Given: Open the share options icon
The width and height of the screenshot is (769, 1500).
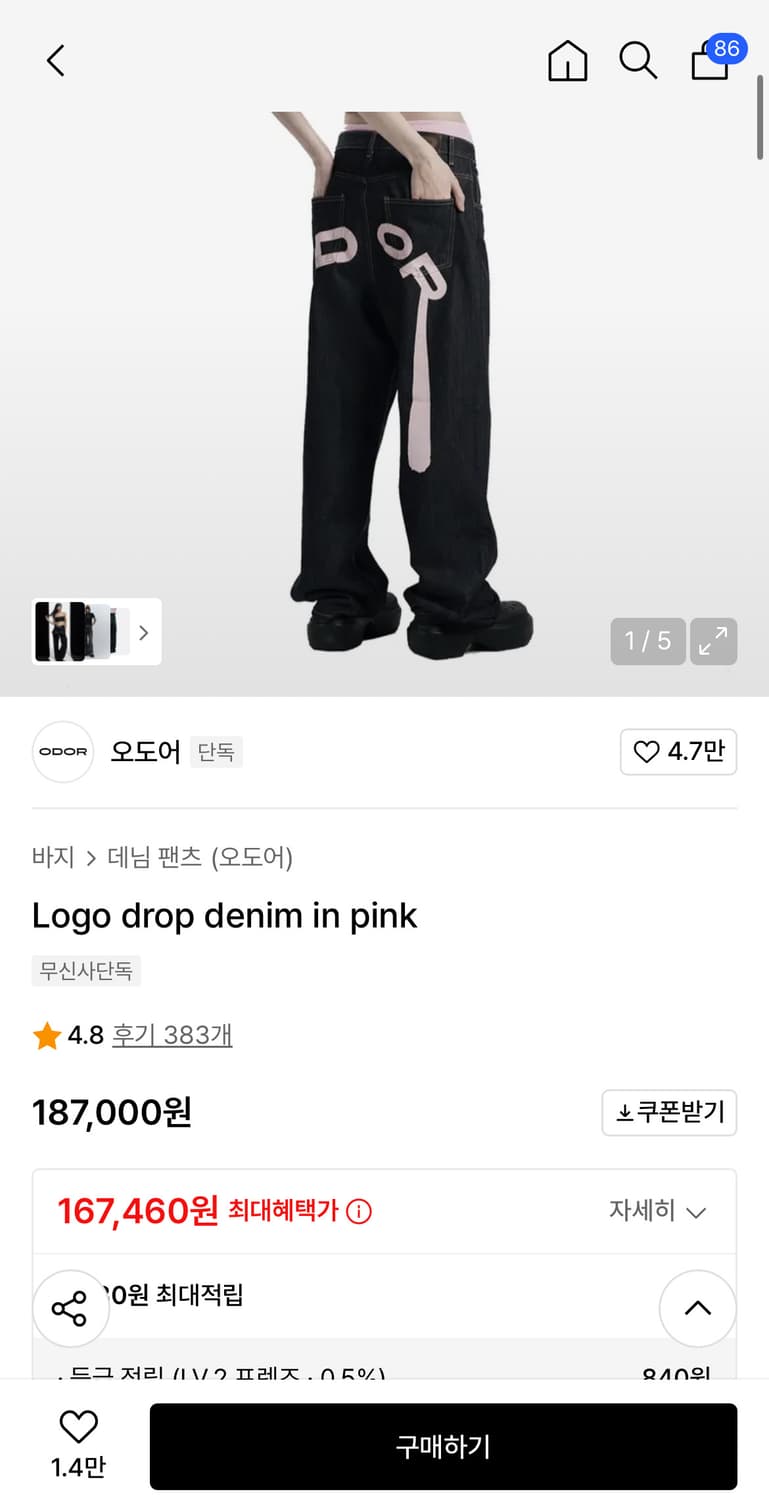Looking at the screenshot, I should point(70,1307).
